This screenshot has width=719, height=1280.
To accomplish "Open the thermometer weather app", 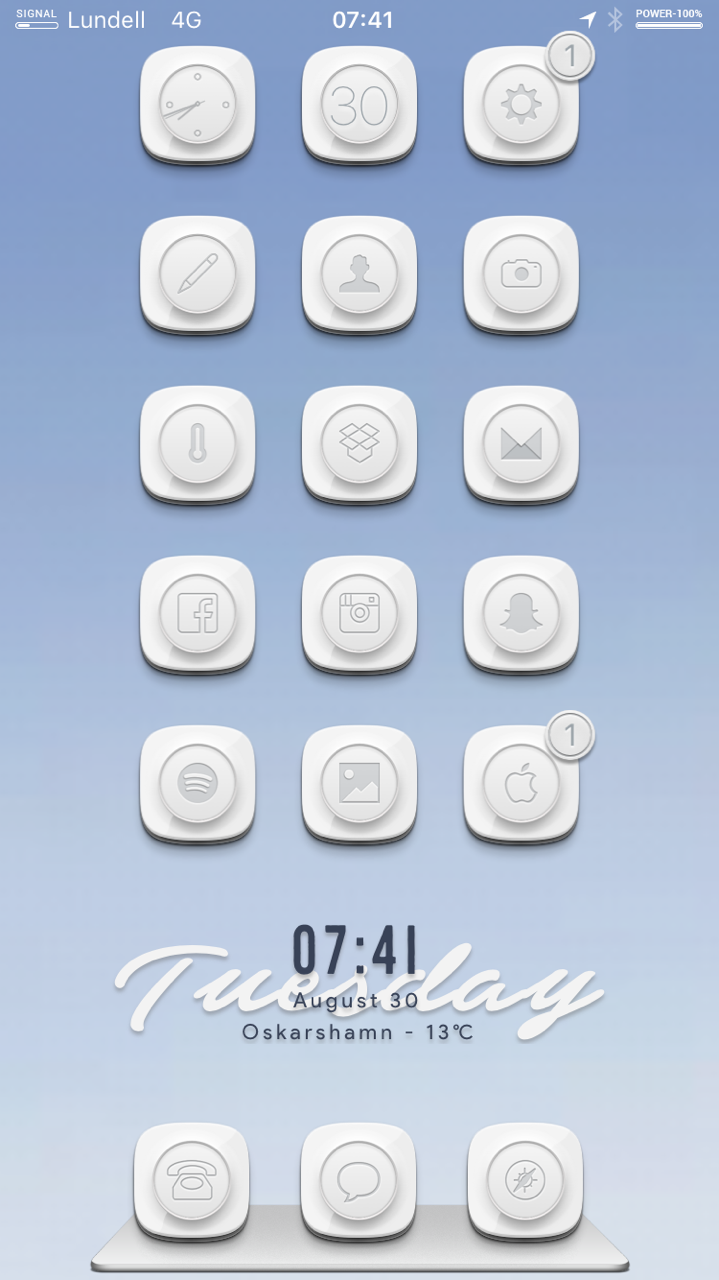I will click(x=197, y=445).
